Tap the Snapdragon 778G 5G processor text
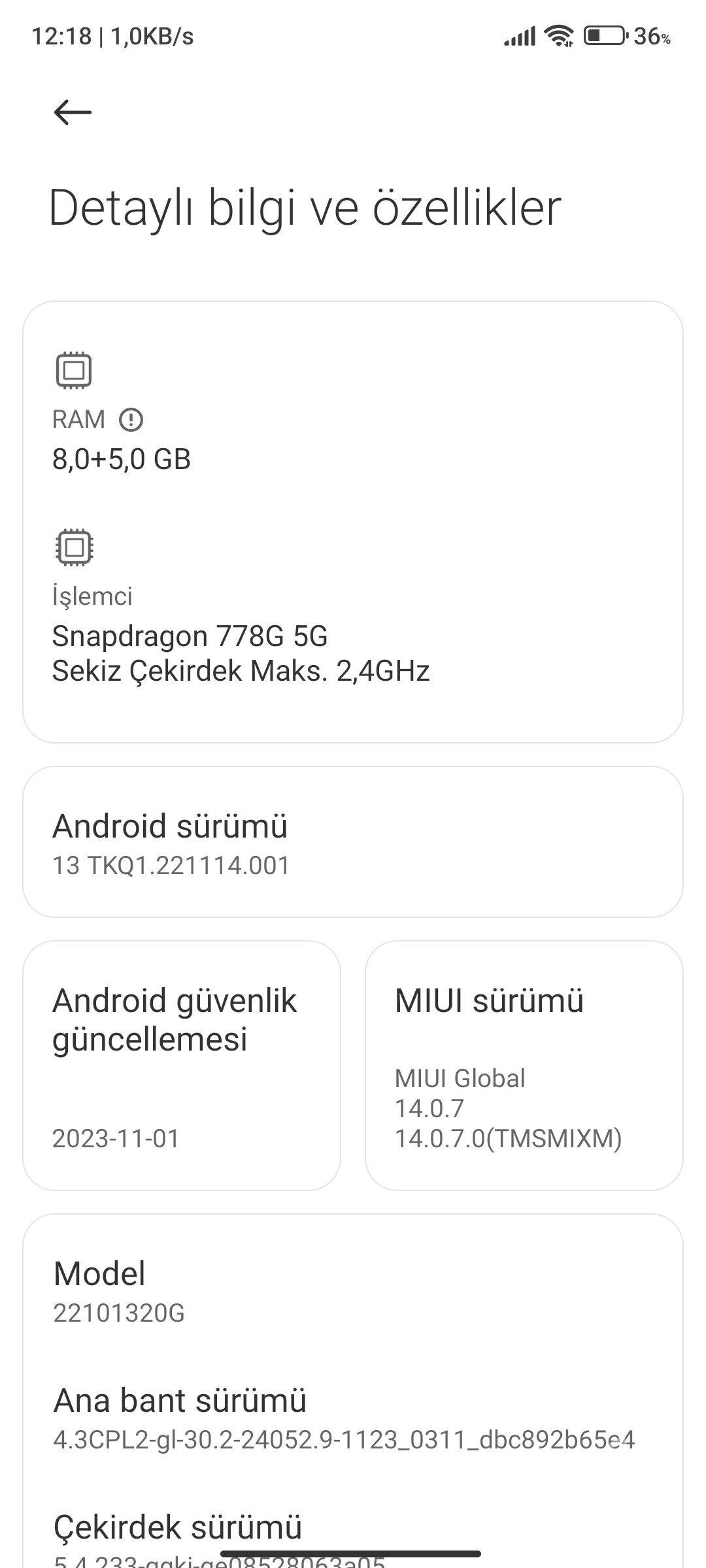The width and height of the screenshot is (706, 1568). pyautogui.click(x=192, y=637)
